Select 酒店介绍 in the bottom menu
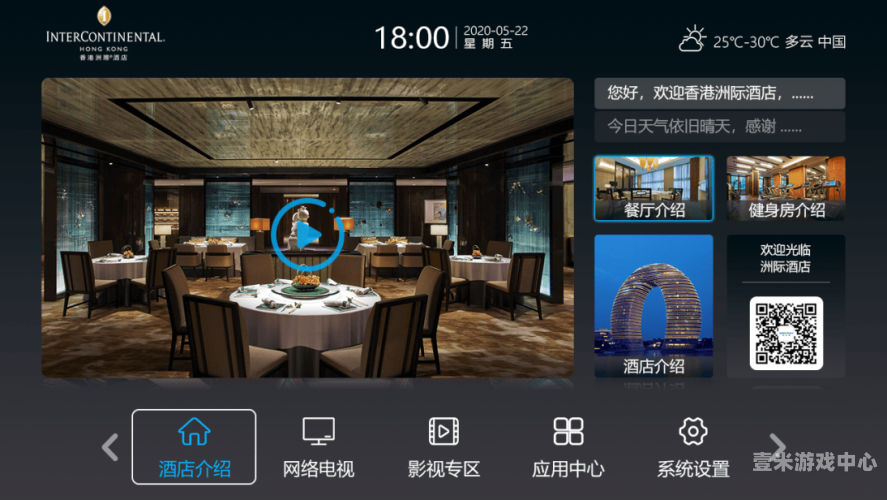 pyautogui.click(x=194, y=447)
